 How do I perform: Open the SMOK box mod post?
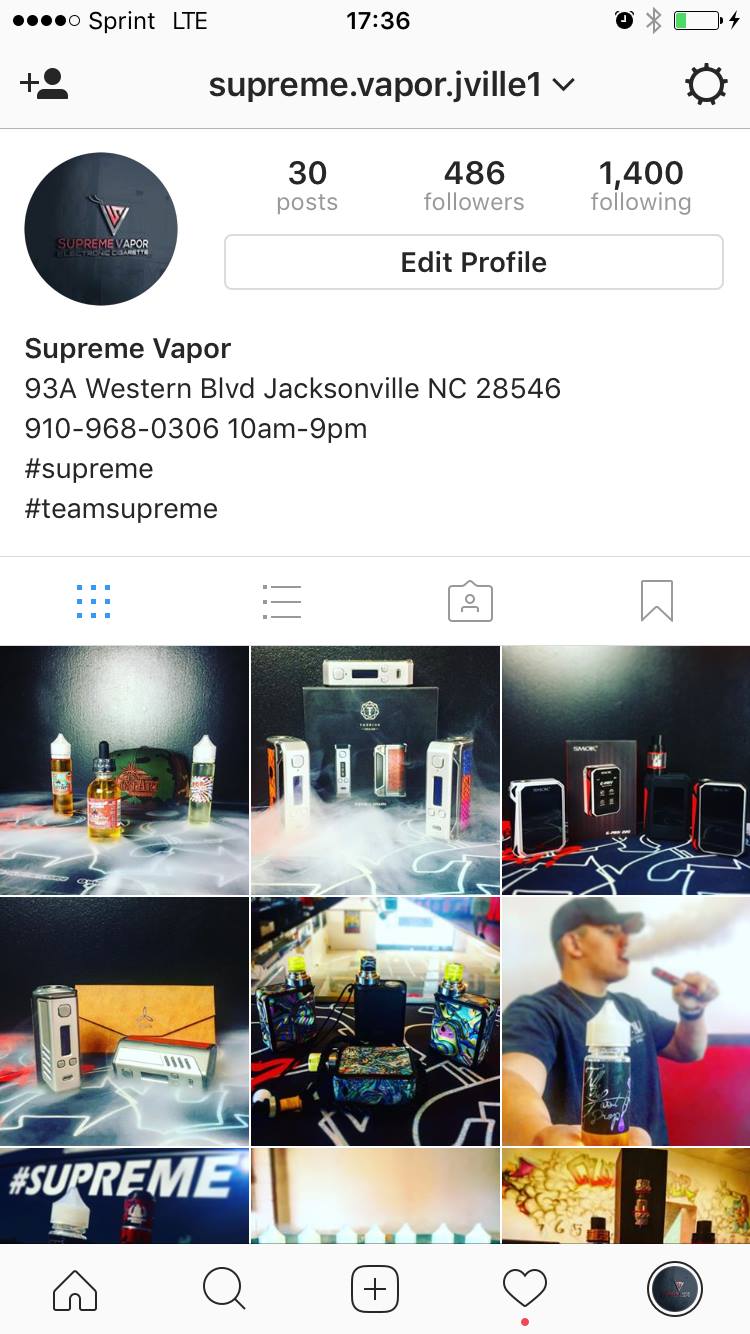point(626,770)
